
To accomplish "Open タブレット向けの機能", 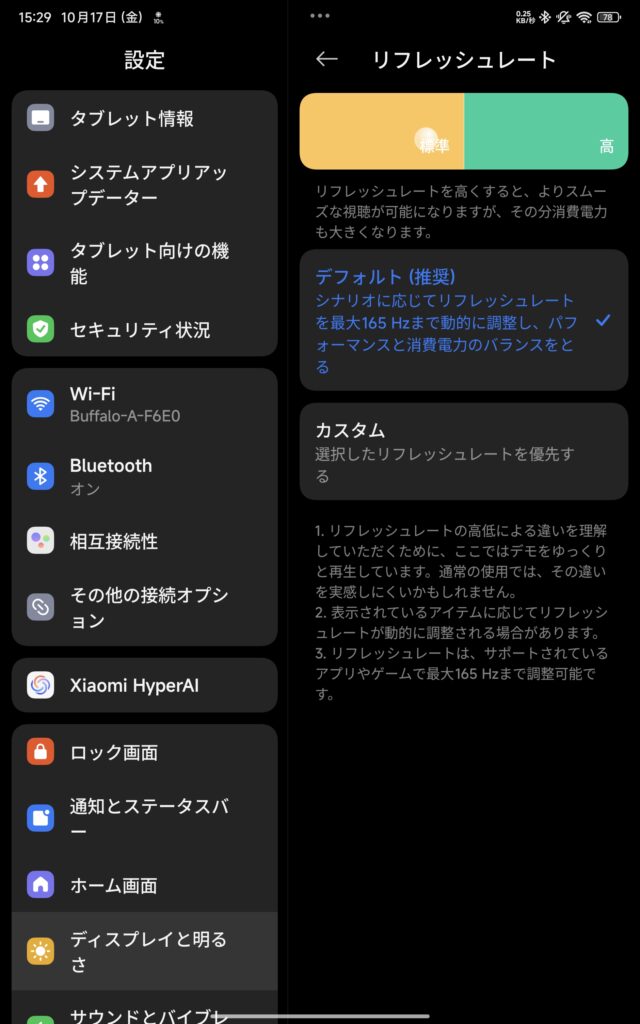I will (144, 263).
